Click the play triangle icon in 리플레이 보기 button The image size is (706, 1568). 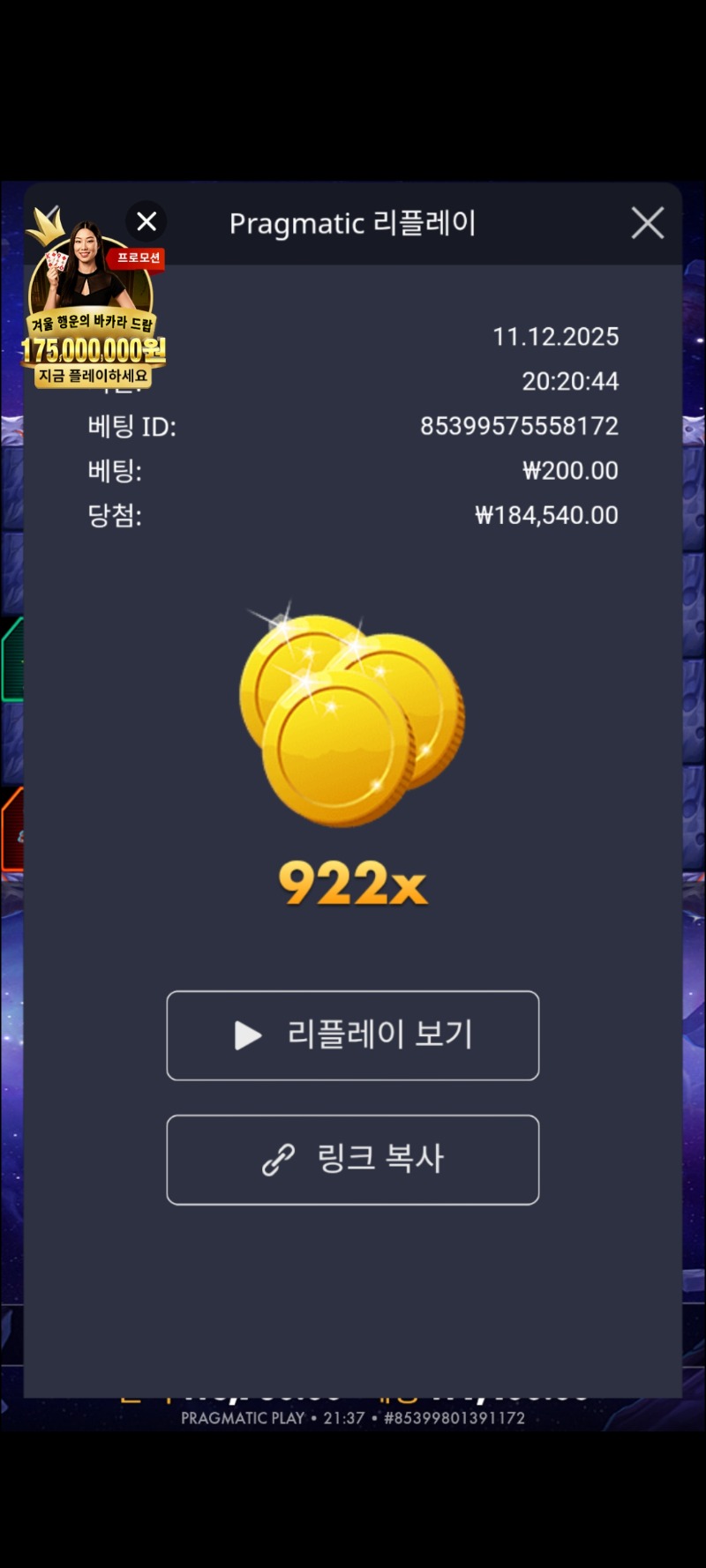point(248,1035)
